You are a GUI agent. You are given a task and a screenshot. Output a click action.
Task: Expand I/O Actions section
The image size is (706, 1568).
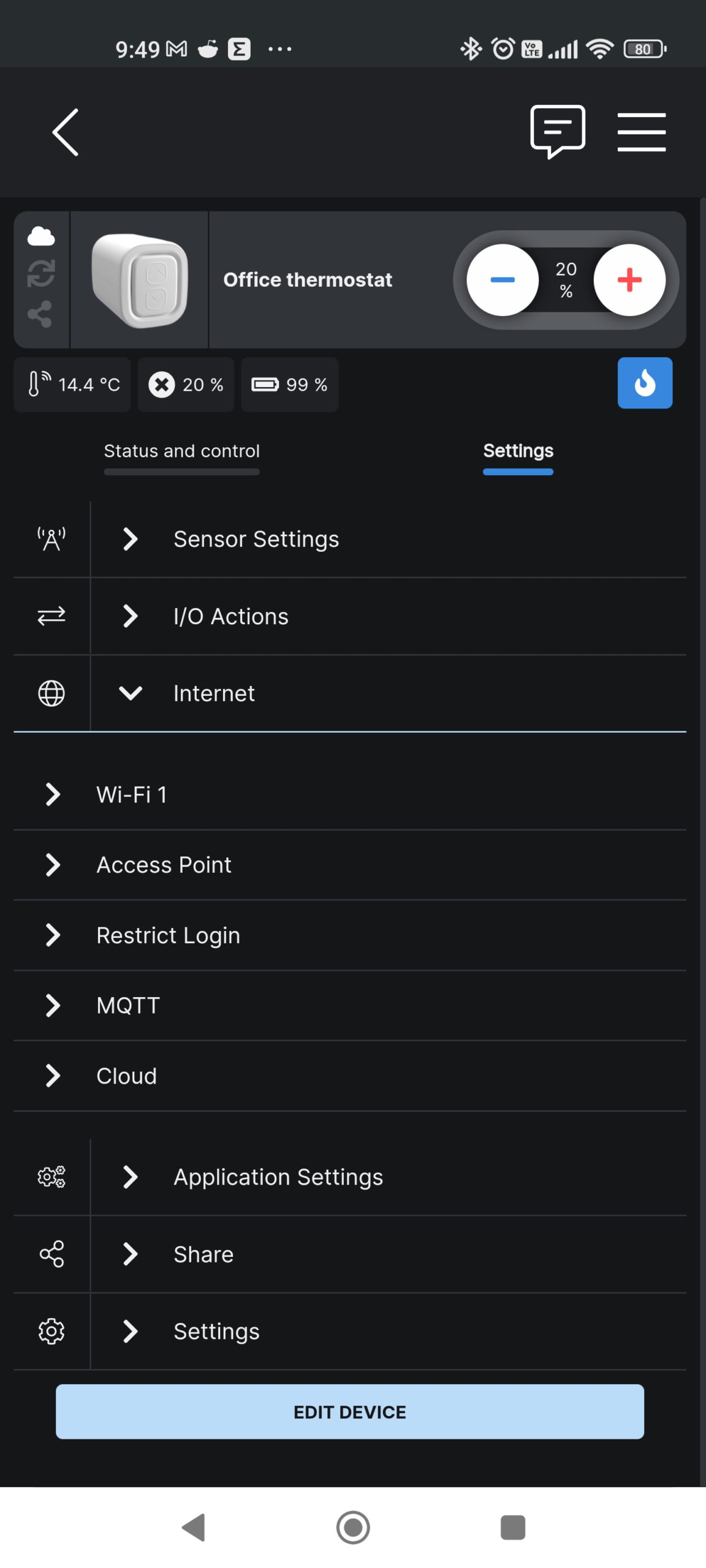click(x=350, y=616)
